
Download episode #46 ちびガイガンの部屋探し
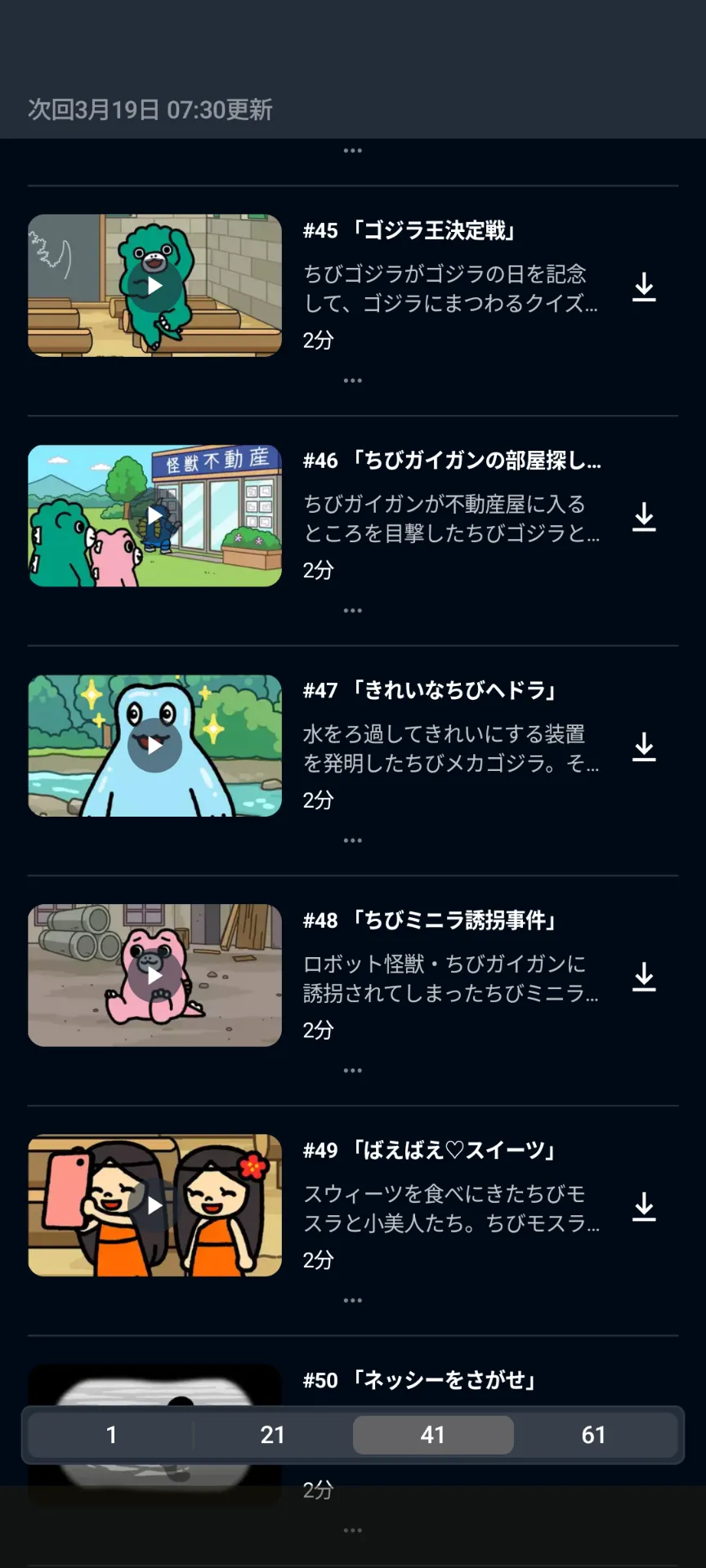pos(644,518)
